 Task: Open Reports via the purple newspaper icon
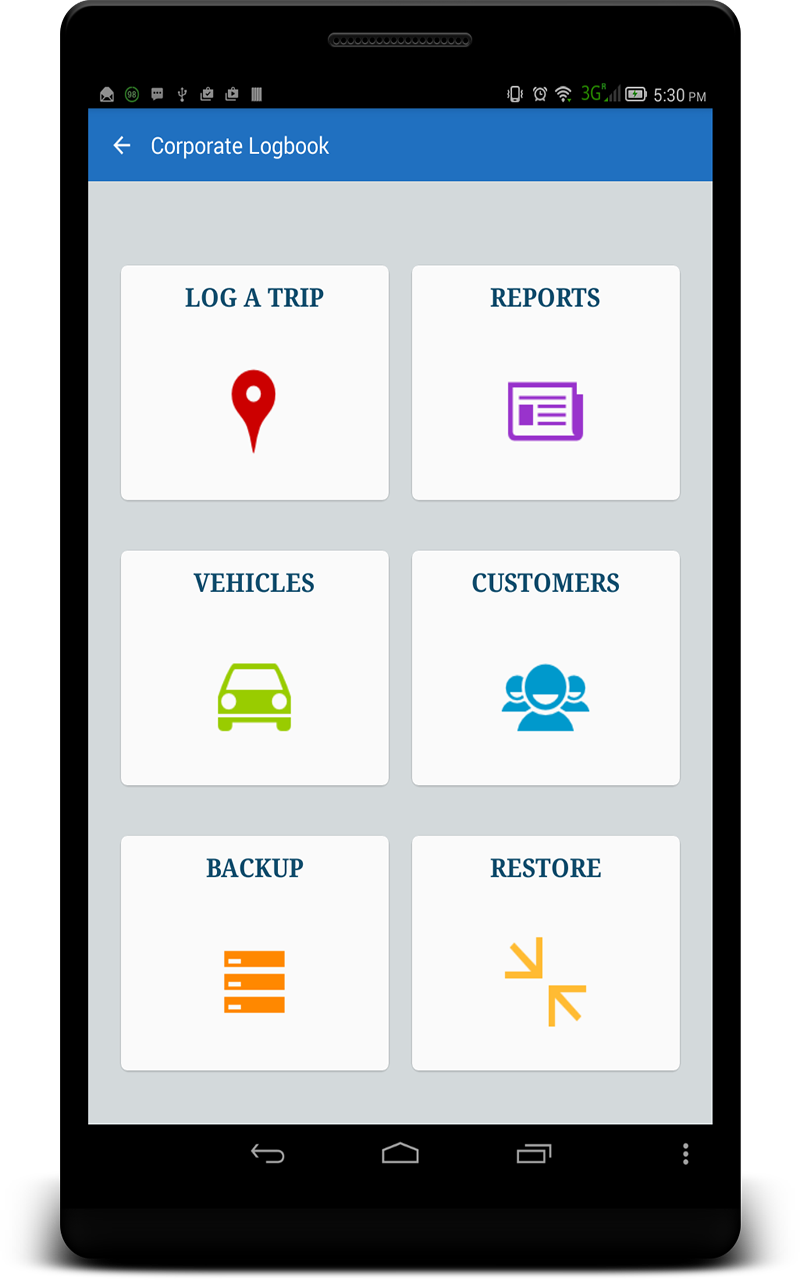(x=545, y=410)
